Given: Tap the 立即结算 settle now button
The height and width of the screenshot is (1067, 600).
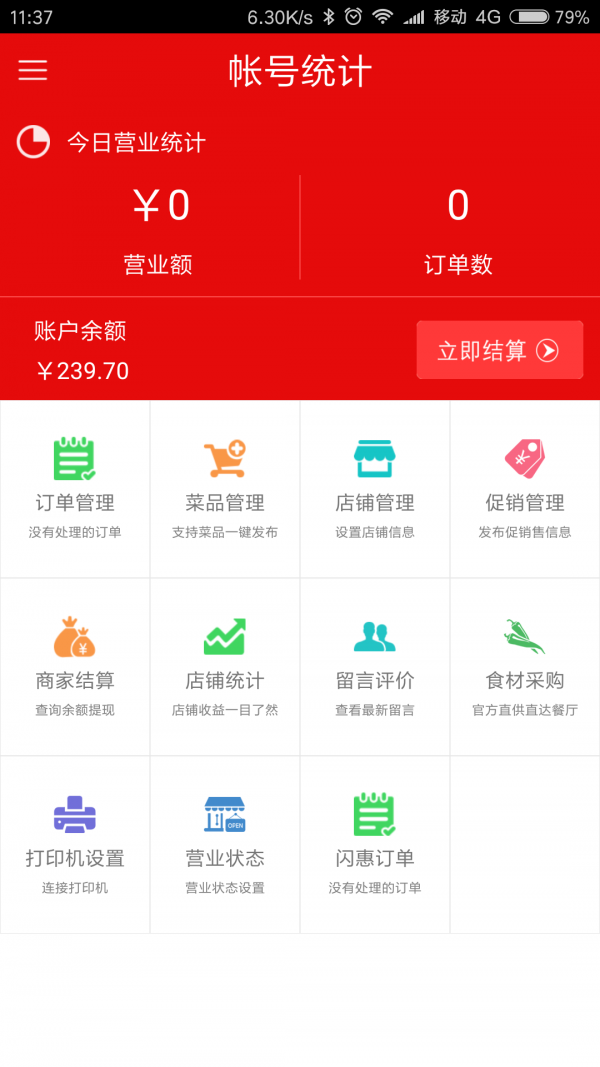Looking at the screenshot, I should pos(499,350).
